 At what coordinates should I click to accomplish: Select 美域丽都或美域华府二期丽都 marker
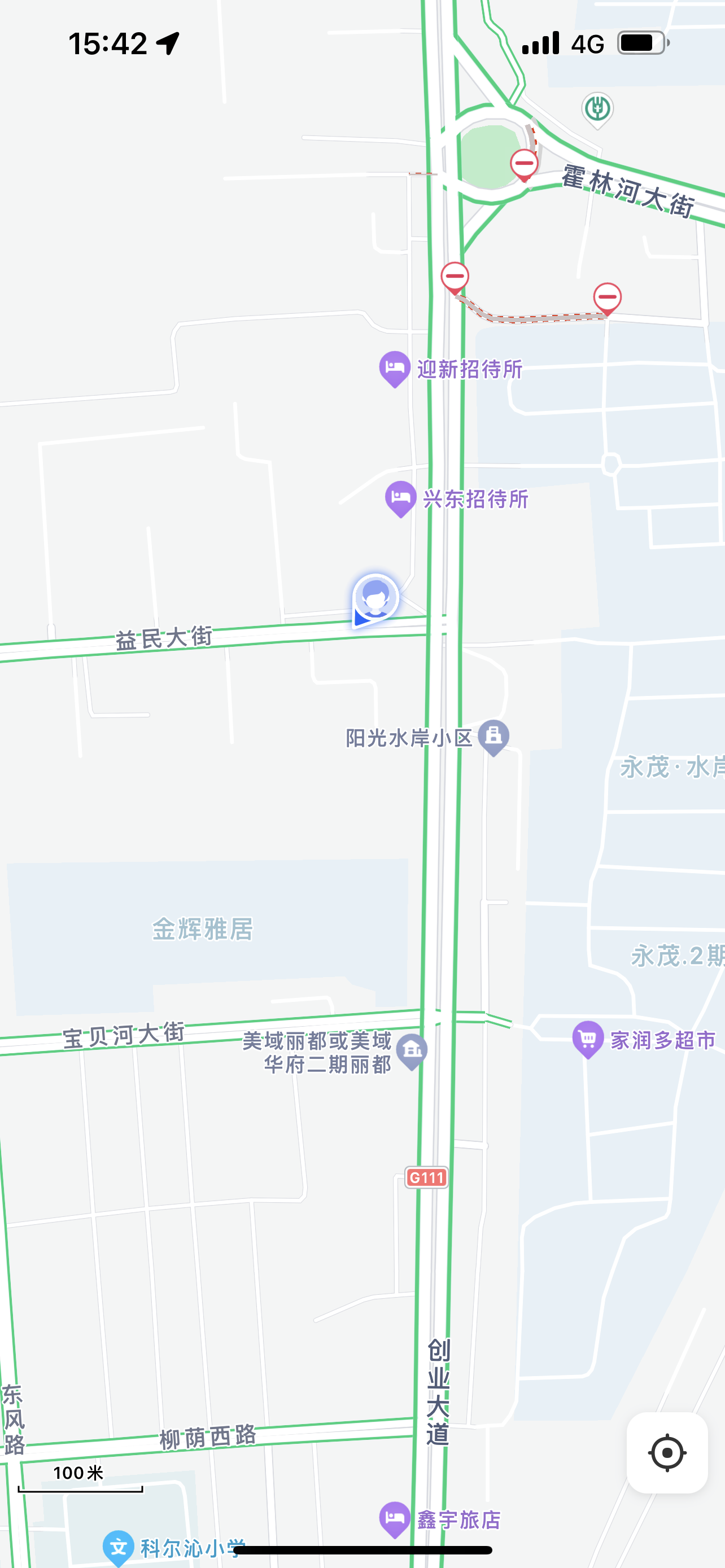click(412, 1050)
